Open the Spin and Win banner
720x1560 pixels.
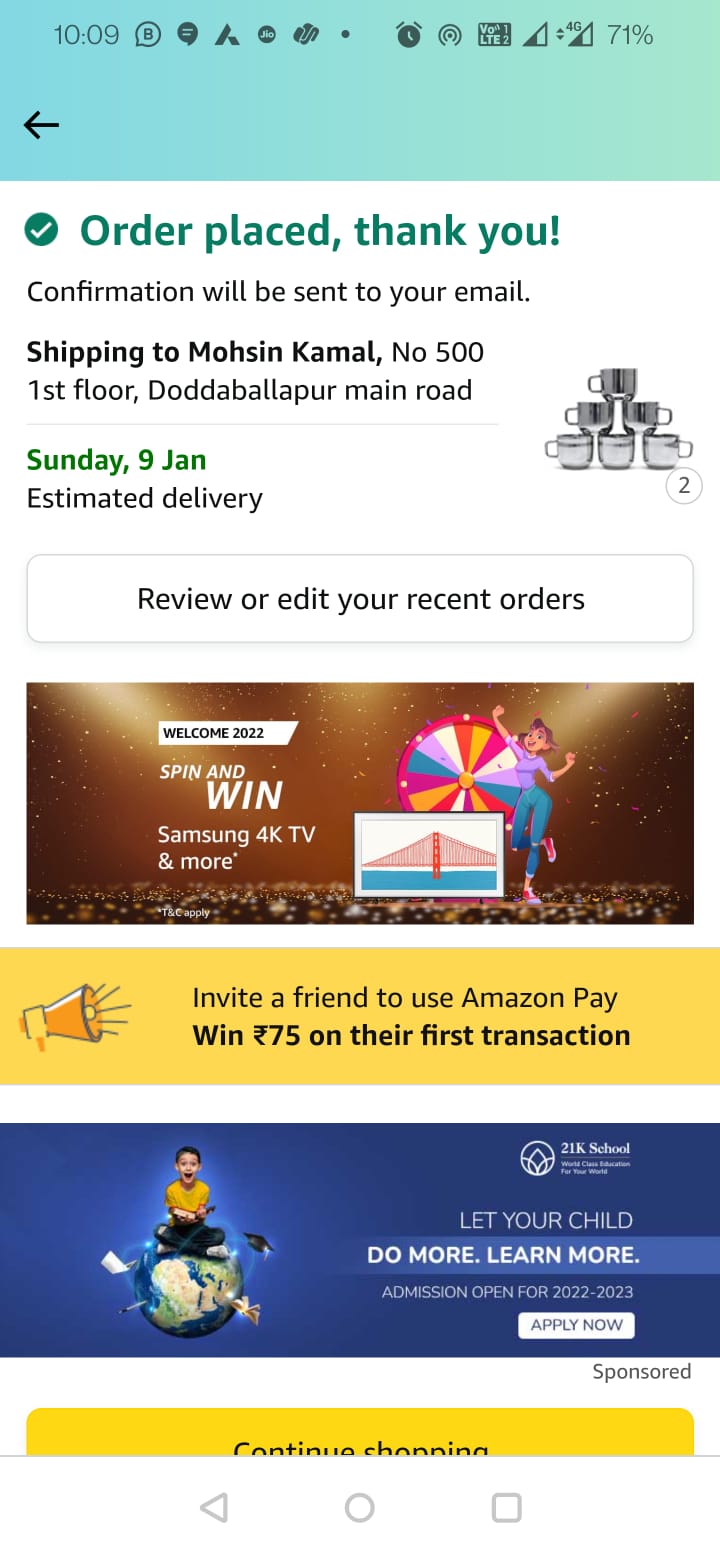(360, 803)
